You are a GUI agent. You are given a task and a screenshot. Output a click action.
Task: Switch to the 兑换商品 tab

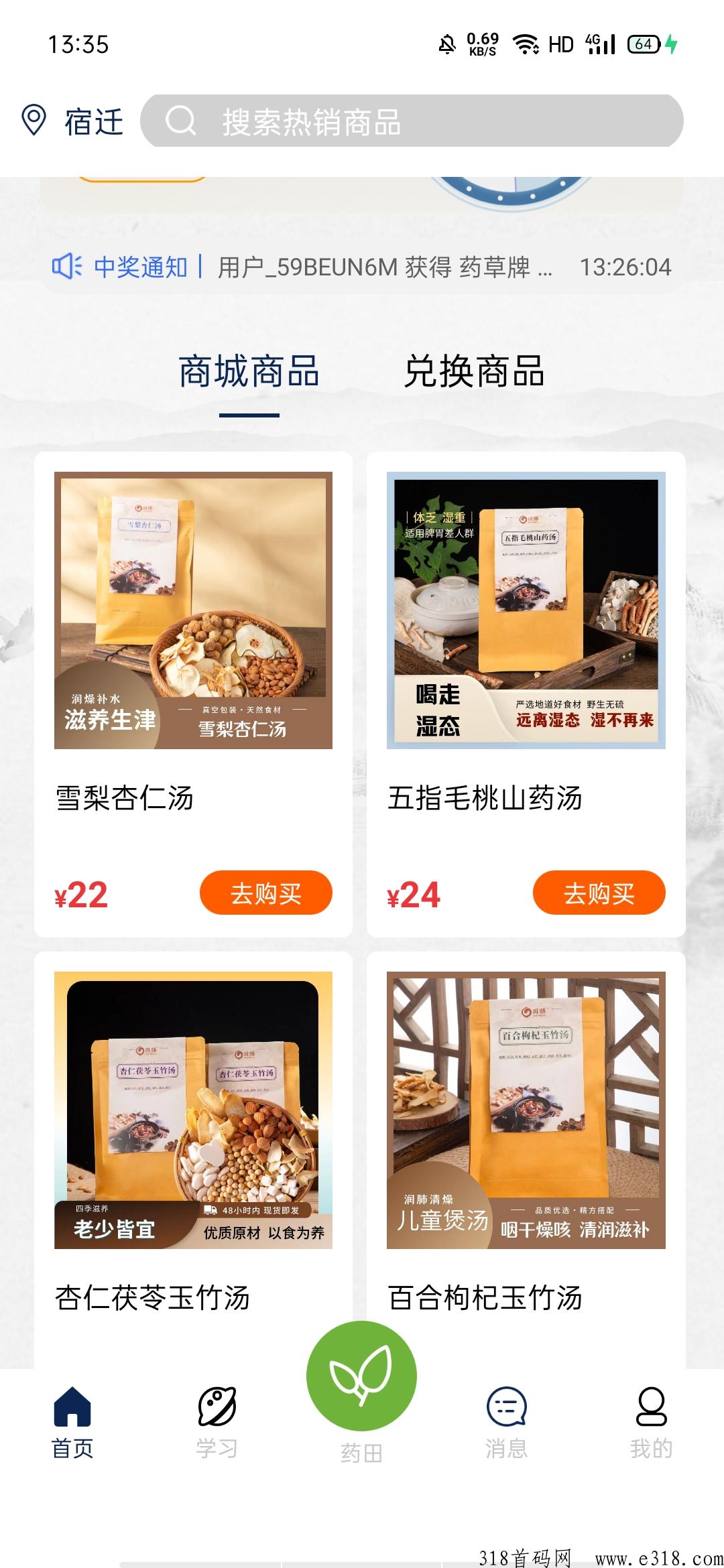point(474,372)
